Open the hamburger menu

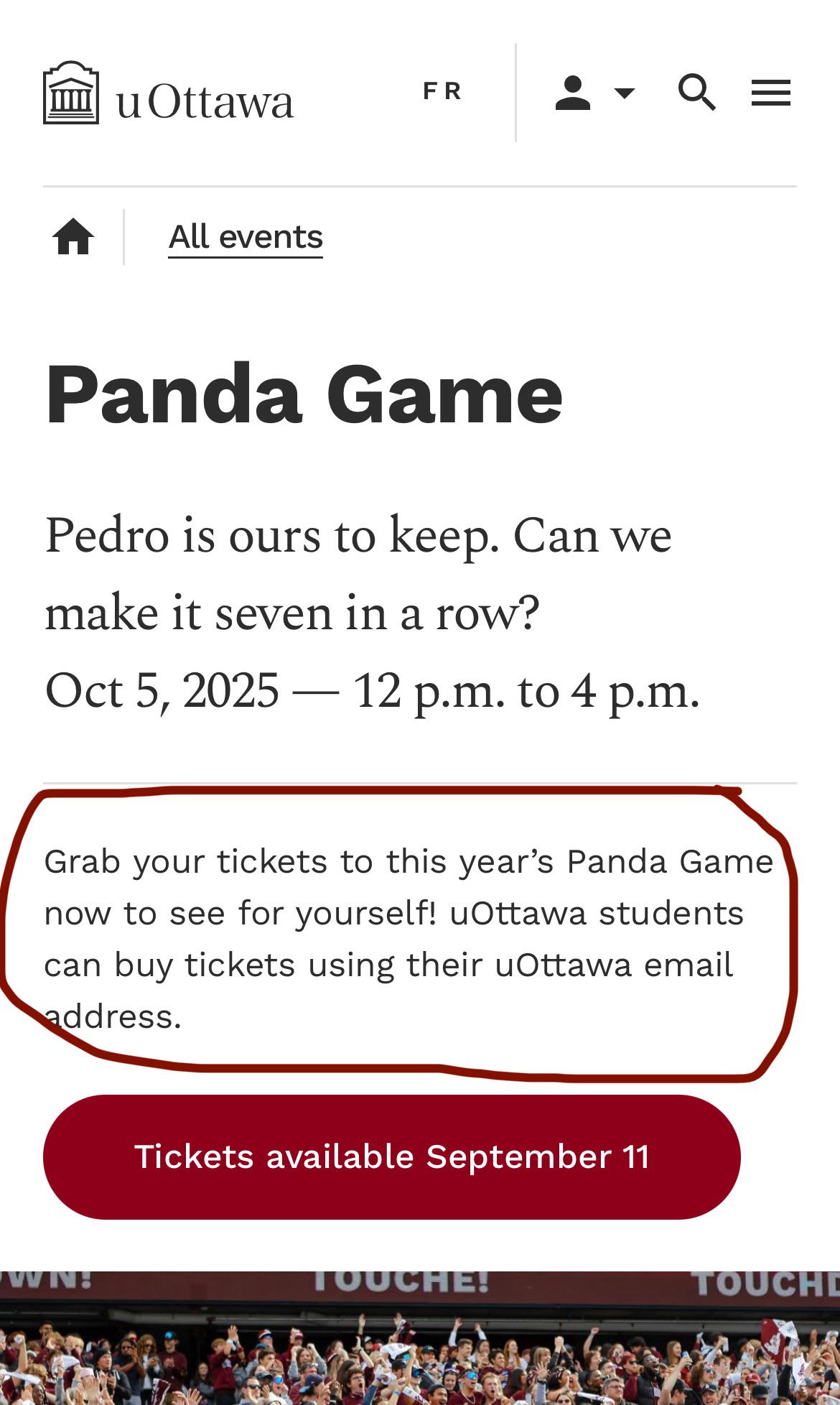click(x=771, y=93)
